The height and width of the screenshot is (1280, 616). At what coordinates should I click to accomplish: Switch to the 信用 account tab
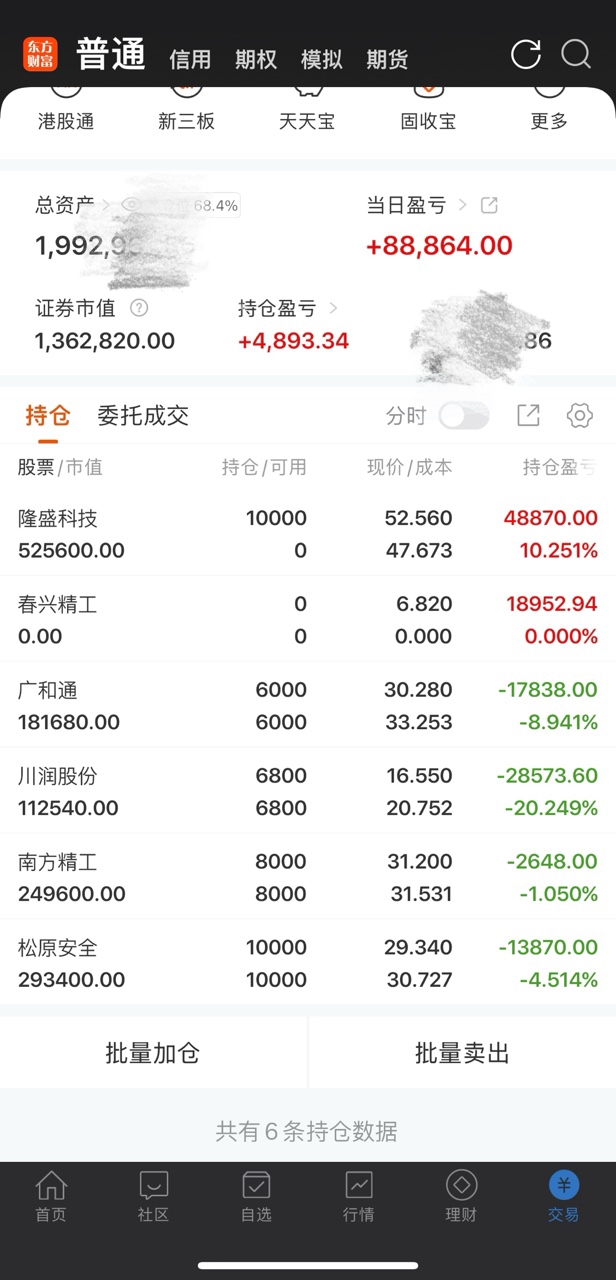coord(190,59)
